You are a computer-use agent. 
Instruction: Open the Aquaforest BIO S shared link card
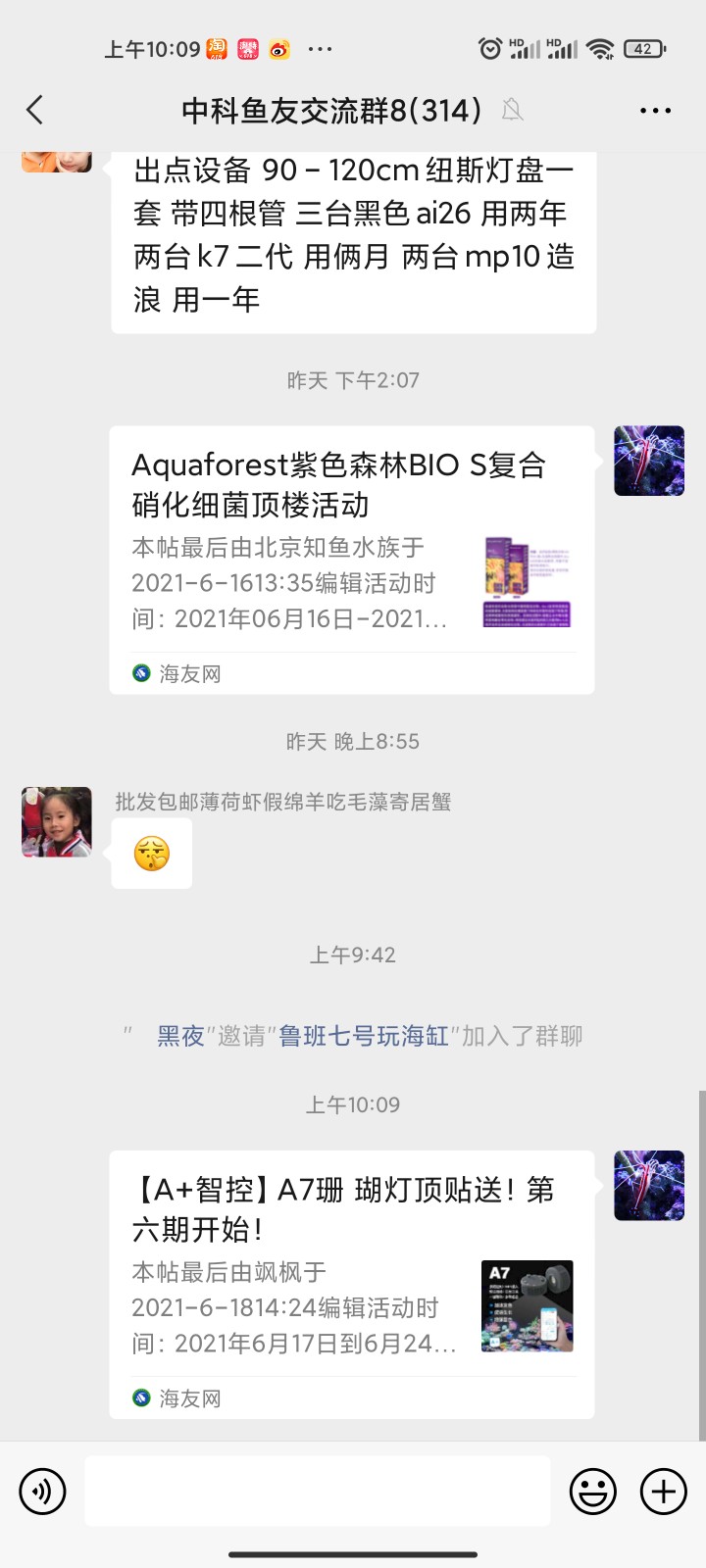click(352, 560)
